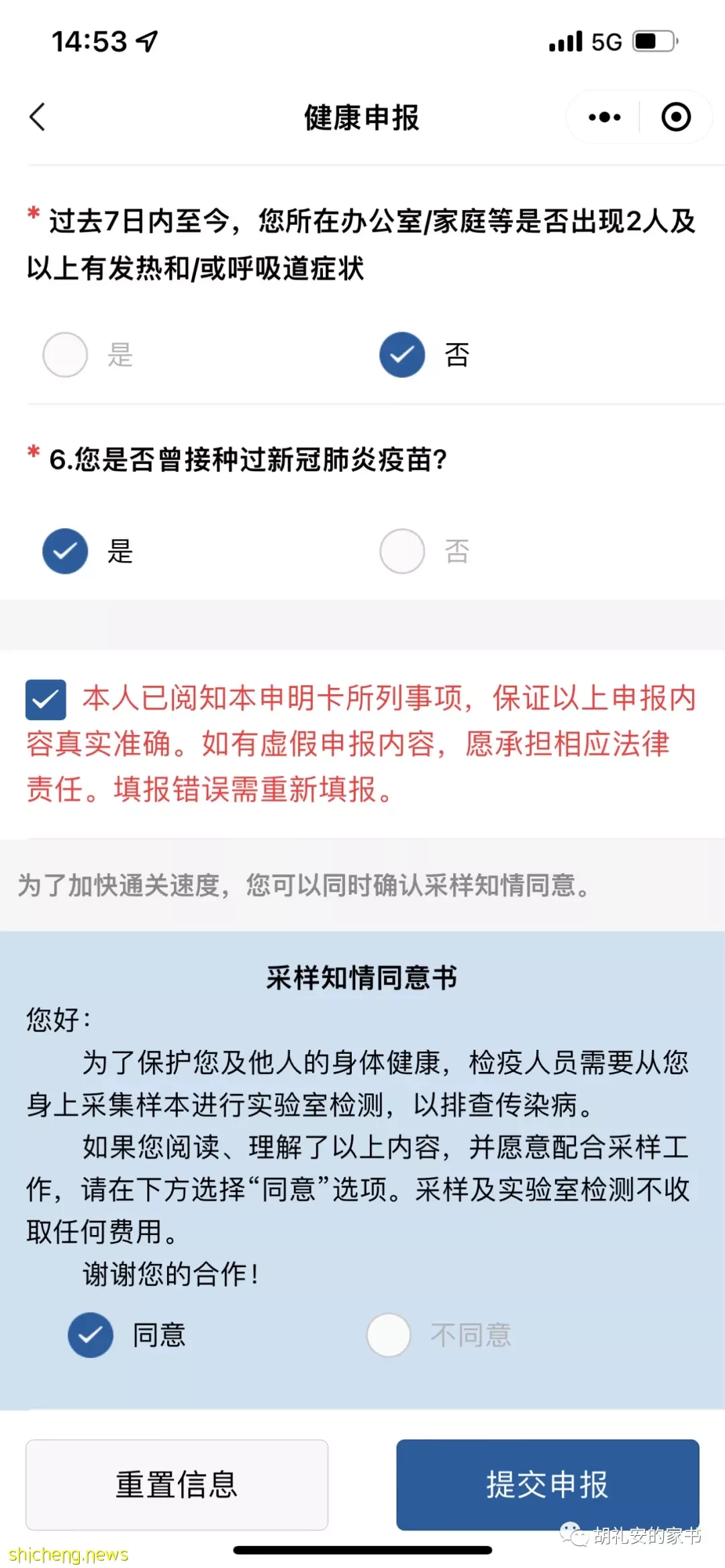Select 不同意 for sampling consent

[389, 1334]
